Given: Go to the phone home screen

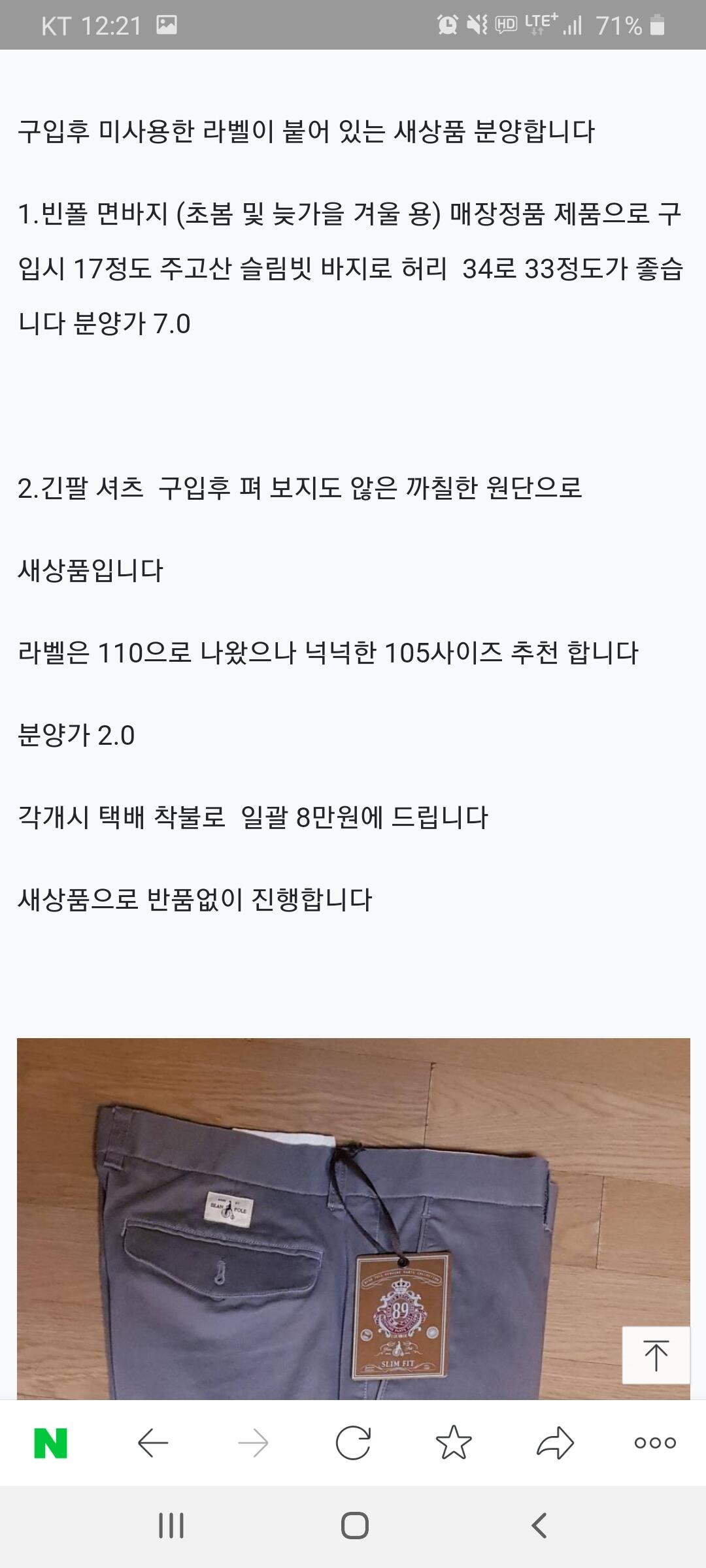Looking at the screenshot, I should pos(354,1526).
